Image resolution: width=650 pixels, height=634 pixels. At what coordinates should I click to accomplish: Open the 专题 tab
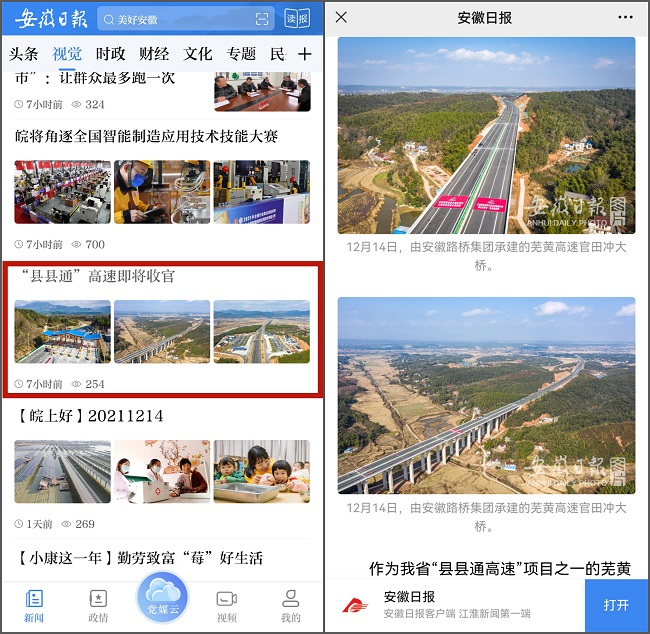(241, 54)
